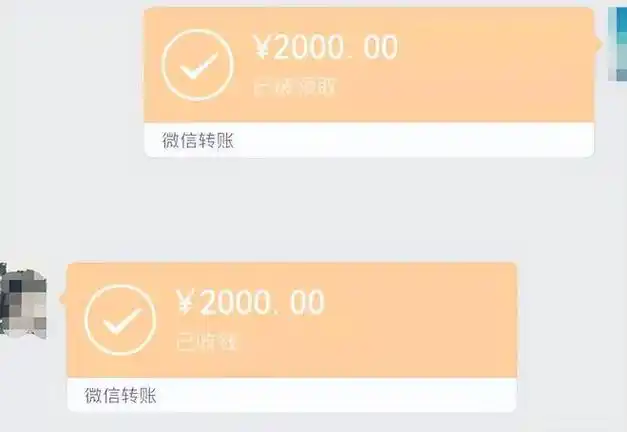Open the incoming ¥2000.00 transfer marked 已收钱

pos(291,320)
